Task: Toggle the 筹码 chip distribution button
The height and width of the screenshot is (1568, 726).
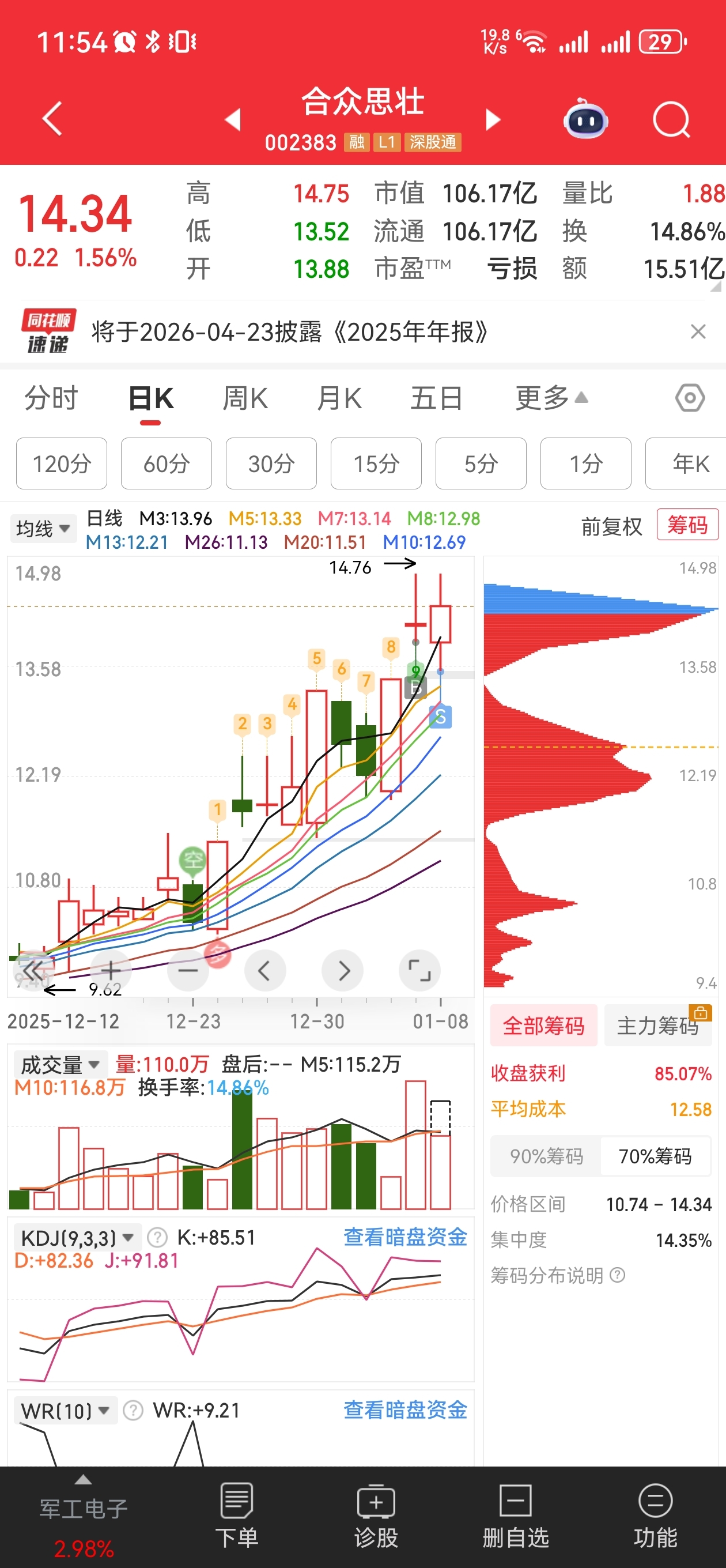Action: (x=687, y=525)
